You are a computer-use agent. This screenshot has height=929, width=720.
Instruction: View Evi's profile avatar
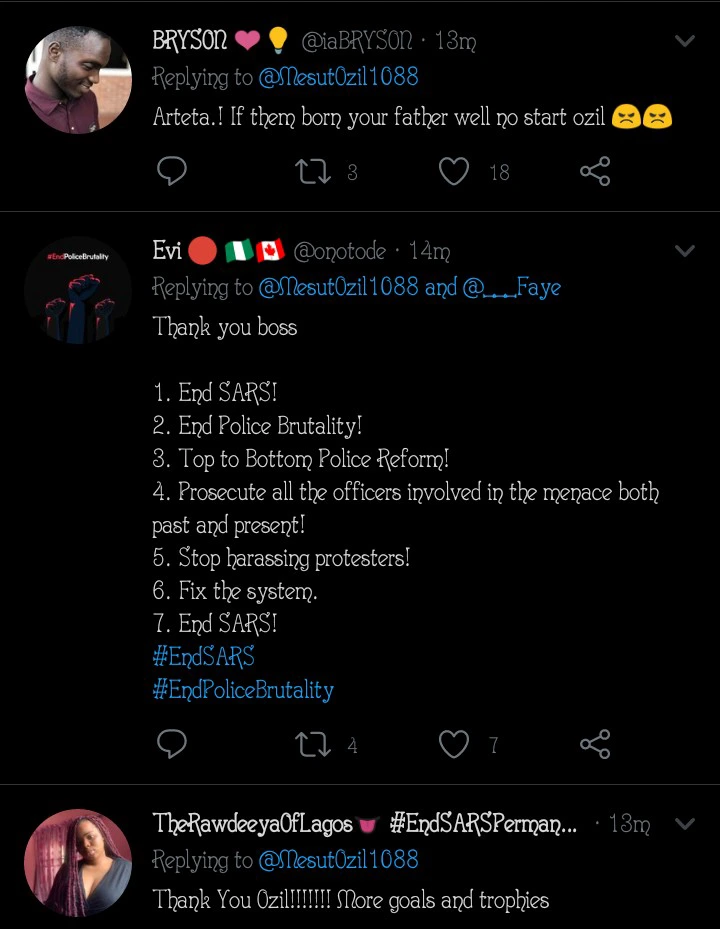77,290
